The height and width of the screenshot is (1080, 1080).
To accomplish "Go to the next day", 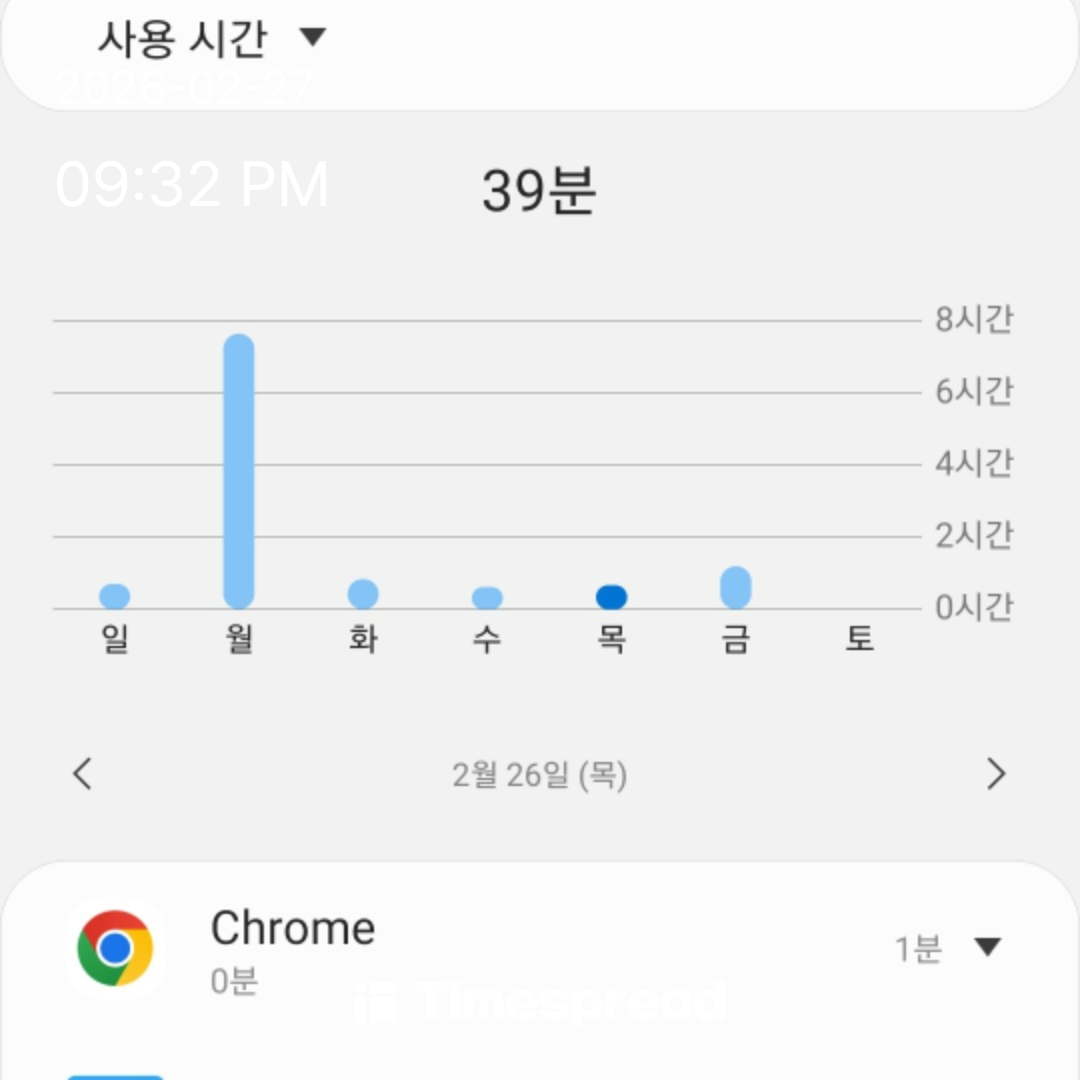I will [x=995, y=774].
